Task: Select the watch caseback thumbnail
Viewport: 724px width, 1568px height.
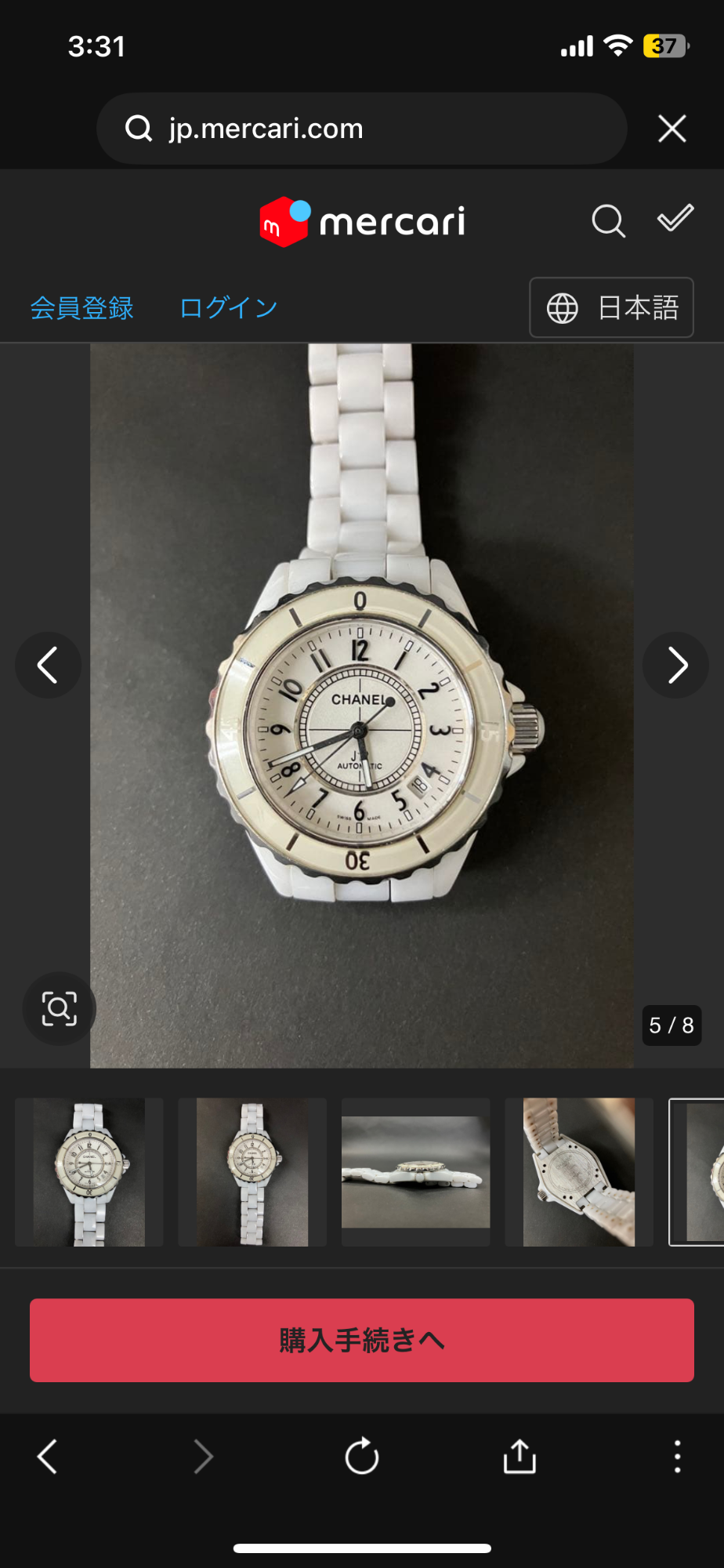Action: (578, 1172)
